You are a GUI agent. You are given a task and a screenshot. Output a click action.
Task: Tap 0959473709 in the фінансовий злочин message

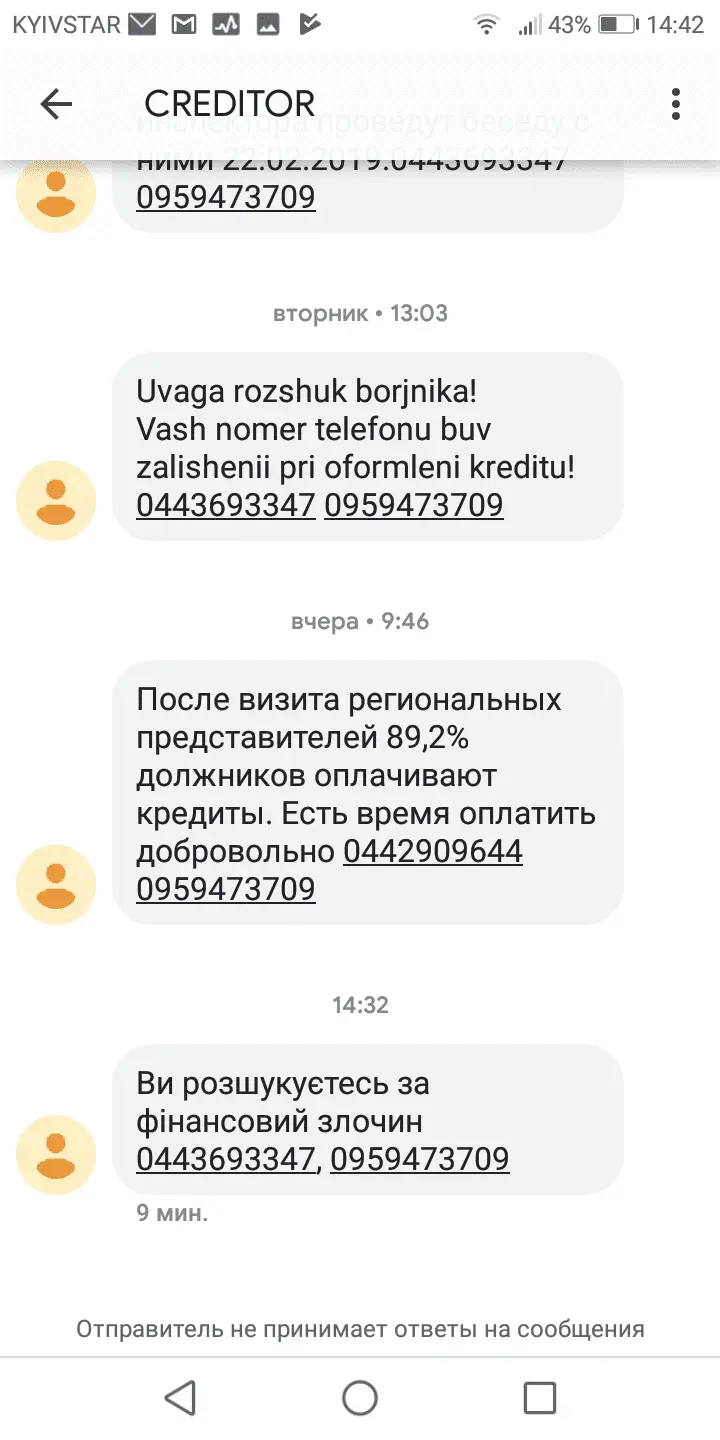(x=420, y=1159)
